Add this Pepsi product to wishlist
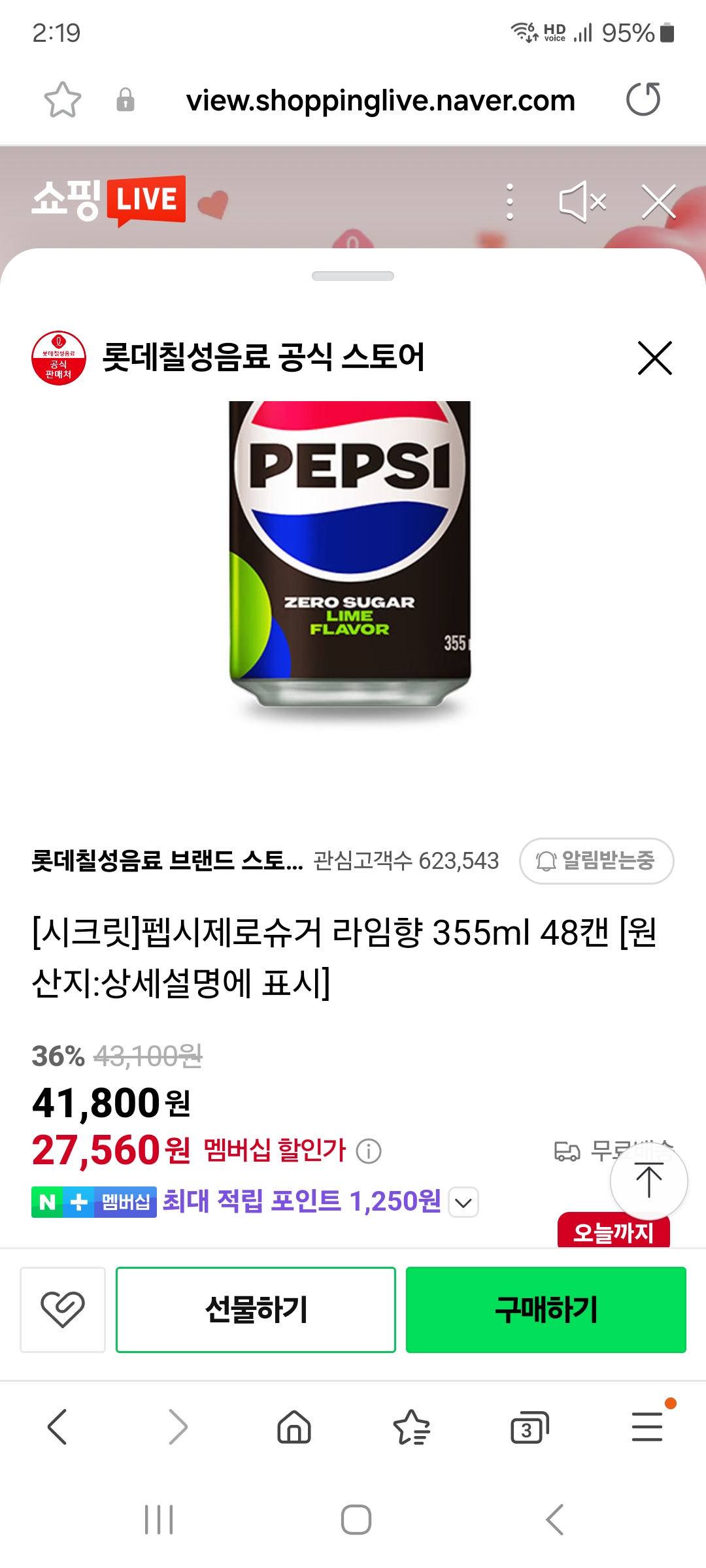This screenshot has width=706, height=1568. [x=63, y=1309]
